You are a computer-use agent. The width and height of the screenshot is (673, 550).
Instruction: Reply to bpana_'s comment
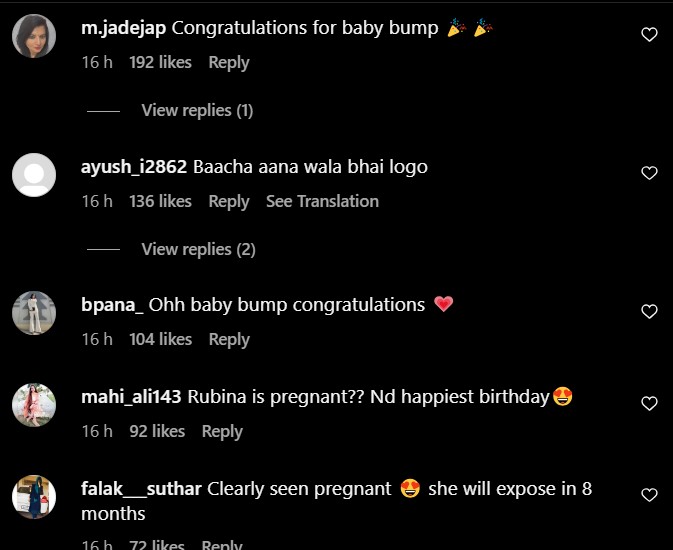pyautogui.click(x=228, y=339)
